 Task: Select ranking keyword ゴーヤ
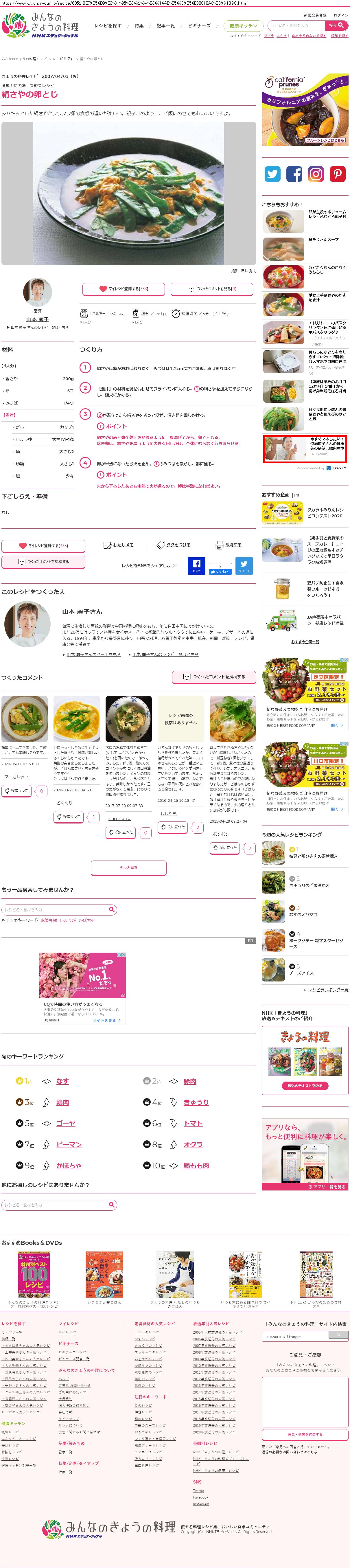point(66,1124)
